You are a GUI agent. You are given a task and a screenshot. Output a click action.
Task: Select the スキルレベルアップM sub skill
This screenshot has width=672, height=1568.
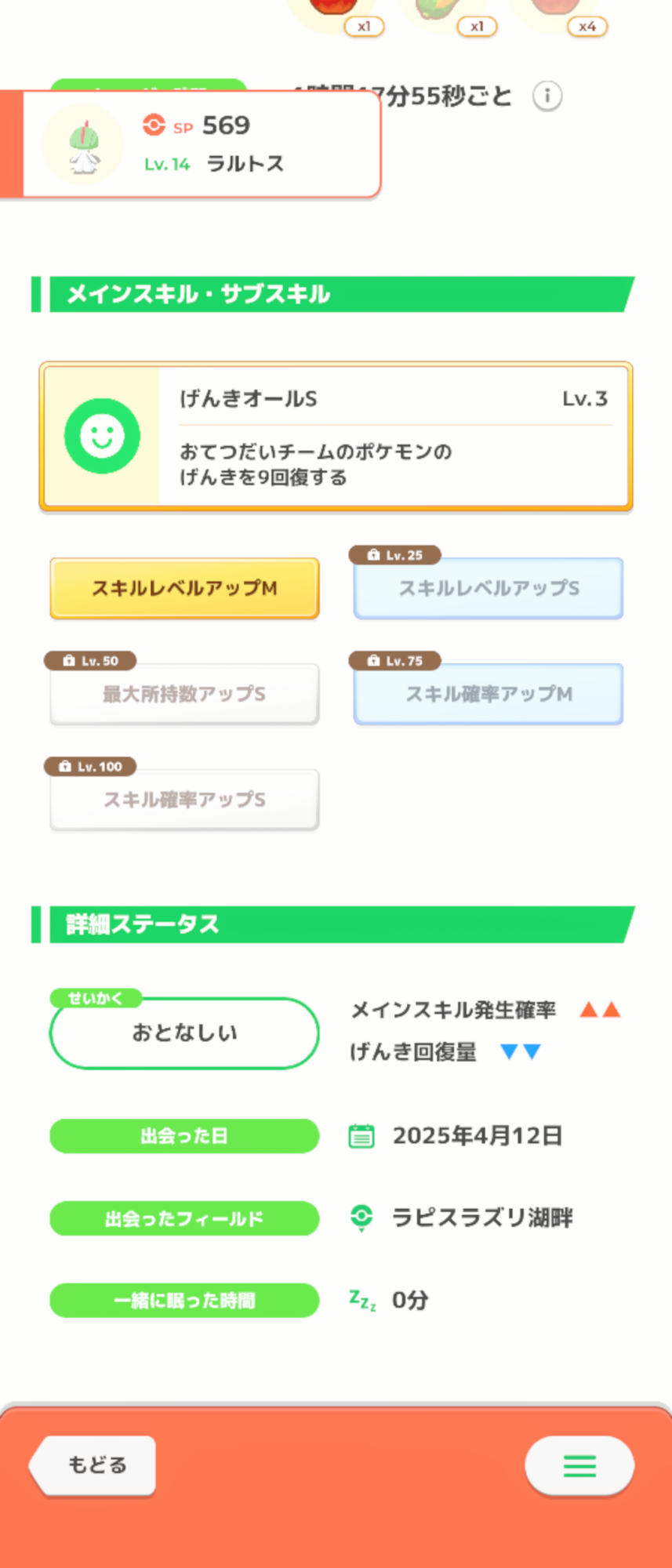[x=184, y=588]
